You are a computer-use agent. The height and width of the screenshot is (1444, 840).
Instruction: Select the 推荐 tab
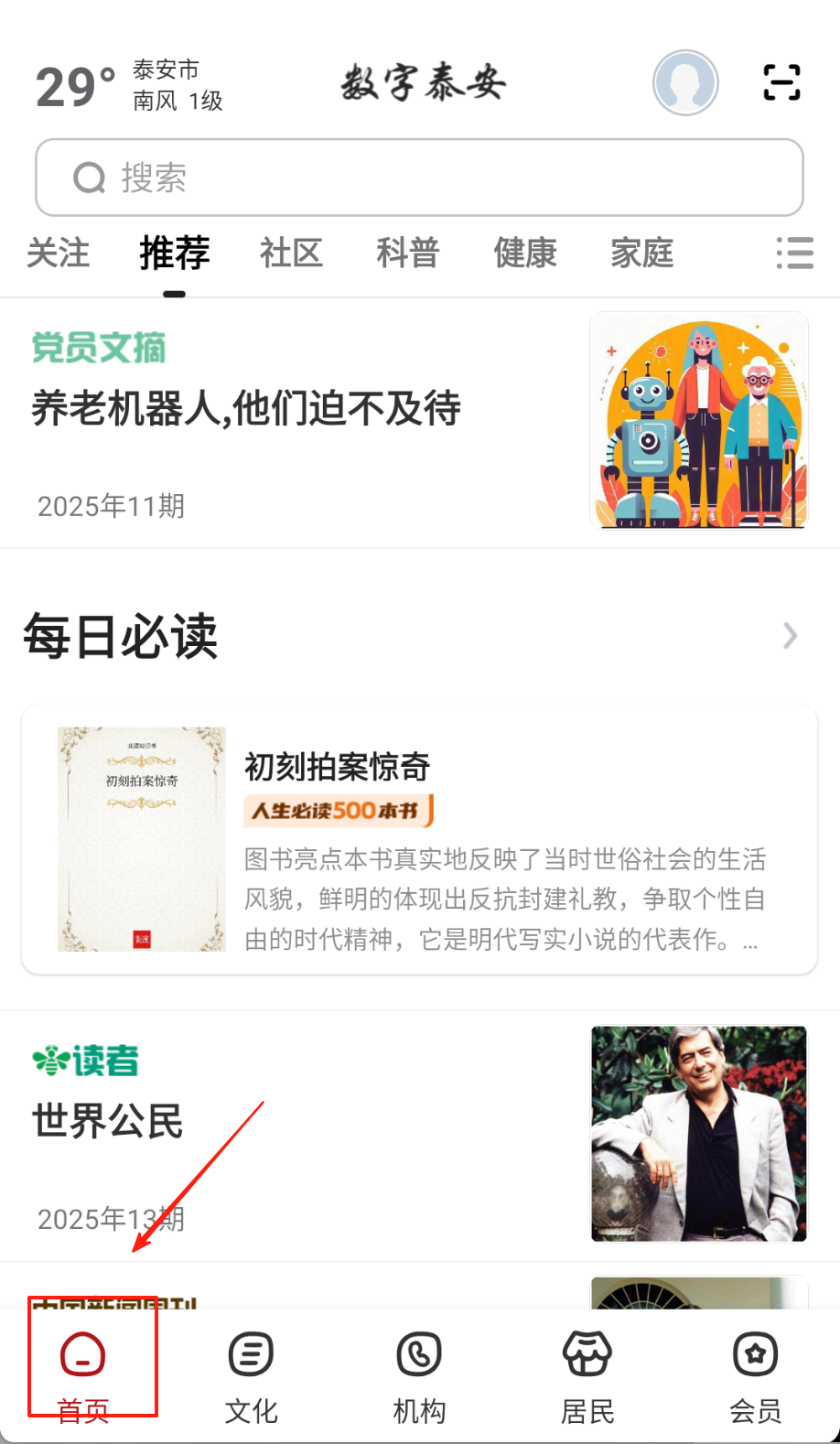click(x=175, y=253)
